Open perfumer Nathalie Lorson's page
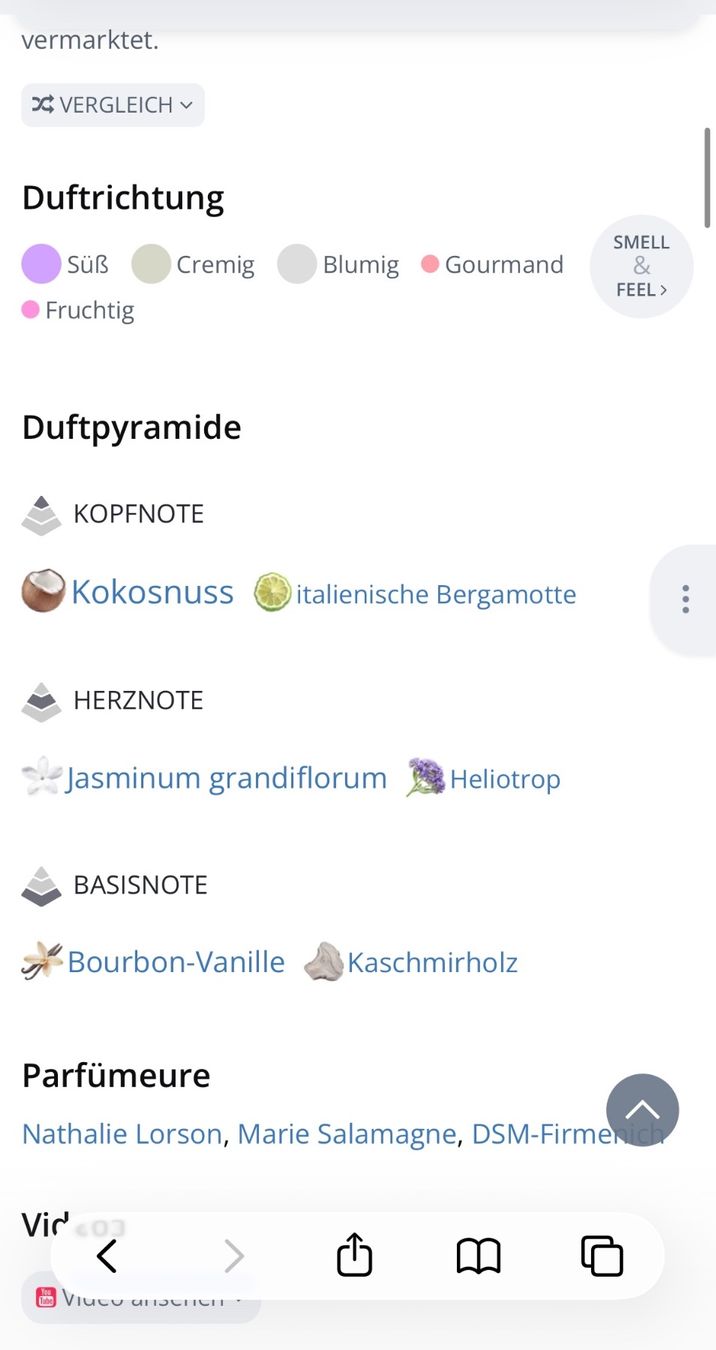This screenshot has height=1350, width=716. 122,1134
